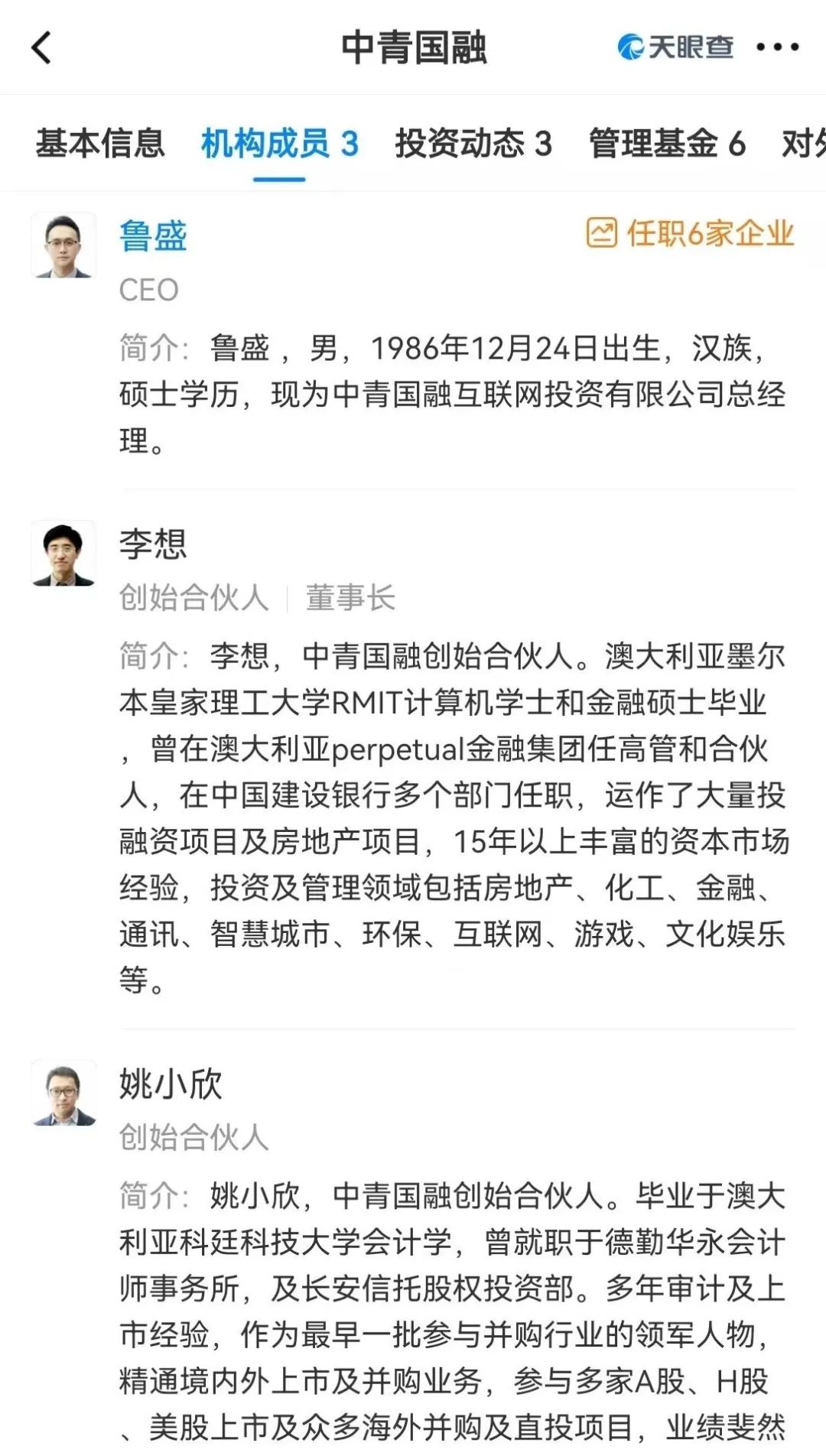Open 姚小欣's member profile
The width and height of the screenshot is (826, 1456).
click(x=171, y=1084)
